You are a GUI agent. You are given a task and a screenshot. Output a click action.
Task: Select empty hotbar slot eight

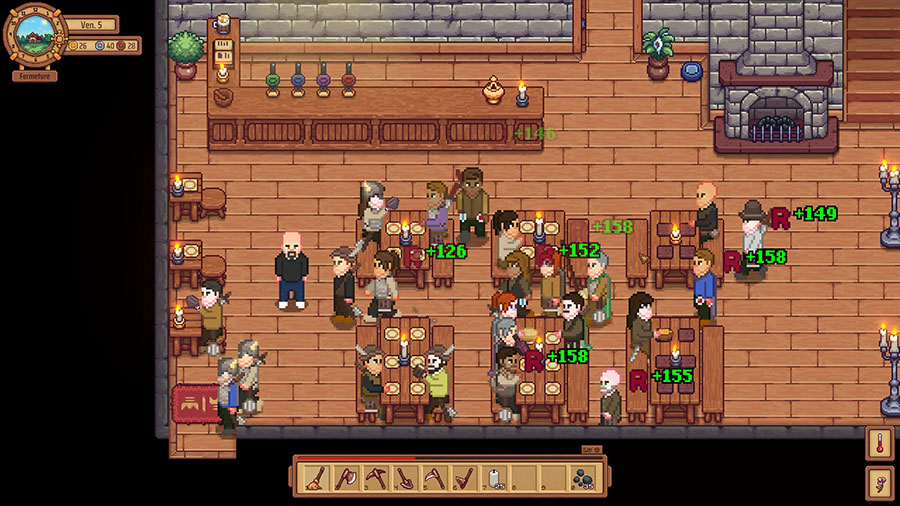pyautogui.click(x=522, y=478)
